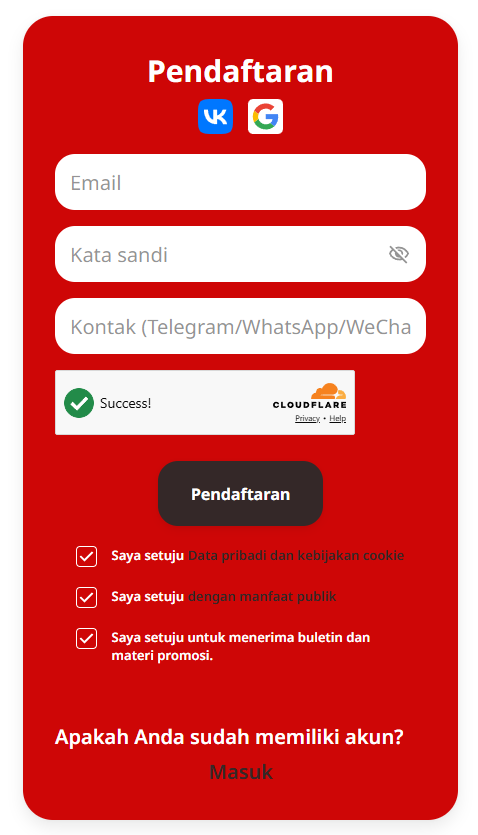This screenshot has width=478, height=835.
Task: Sign up with the Google icon
Action: (x=265, y=116)
